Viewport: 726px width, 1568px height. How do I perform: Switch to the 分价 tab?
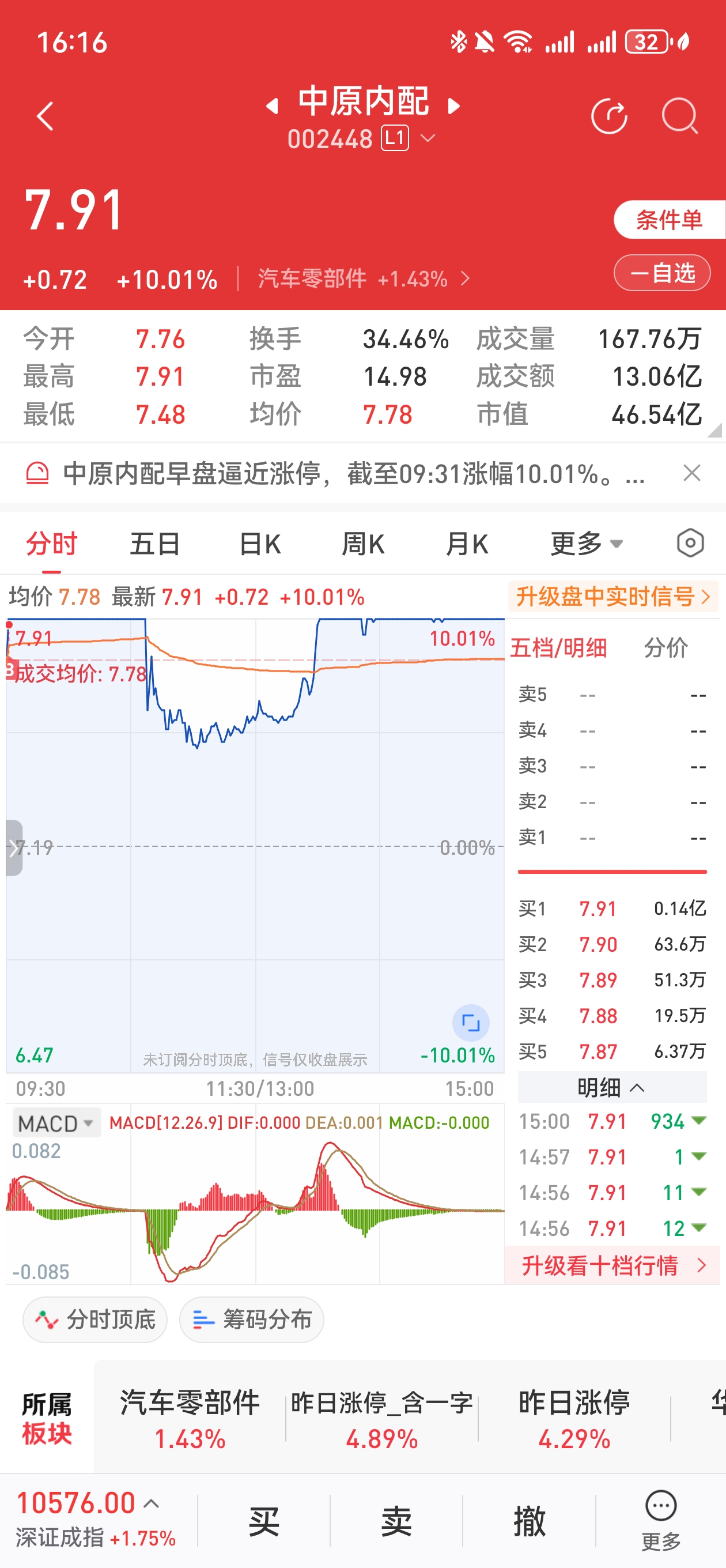665,647
